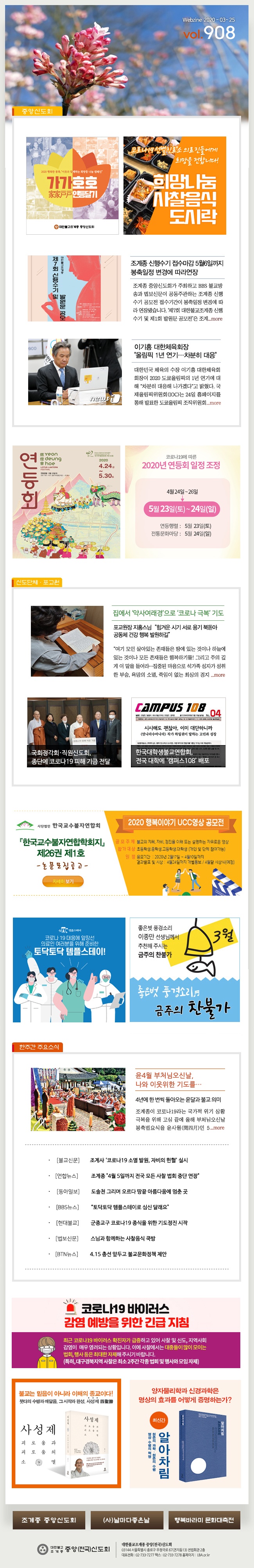Viewport: 254px width, 1568px height.
Task: Open 불교신문 조계사 코로나19 소멸 발원 headline
Action: pyautogui.click(x=139, y=1160)
